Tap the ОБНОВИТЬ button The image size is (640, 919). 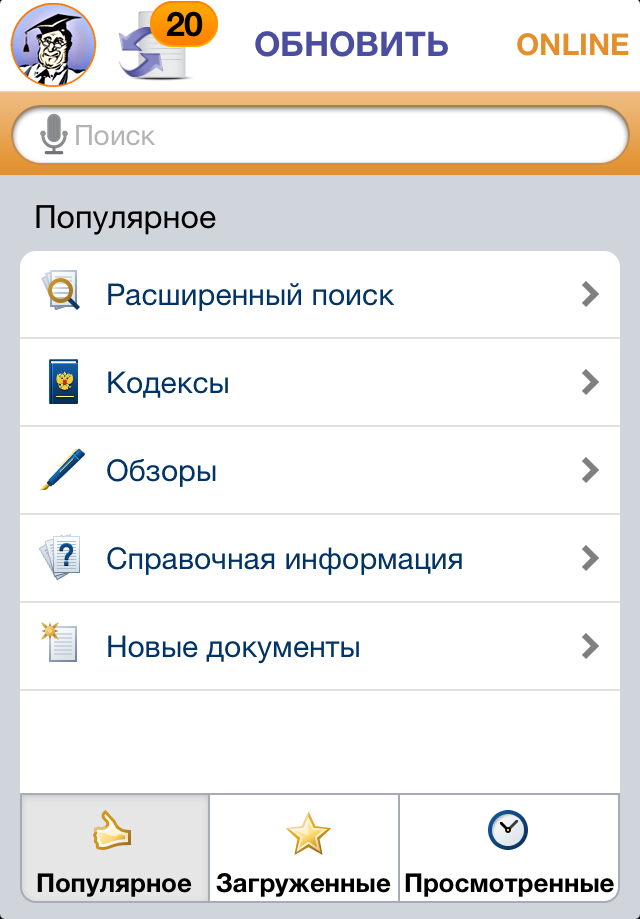tap(351, 45)
